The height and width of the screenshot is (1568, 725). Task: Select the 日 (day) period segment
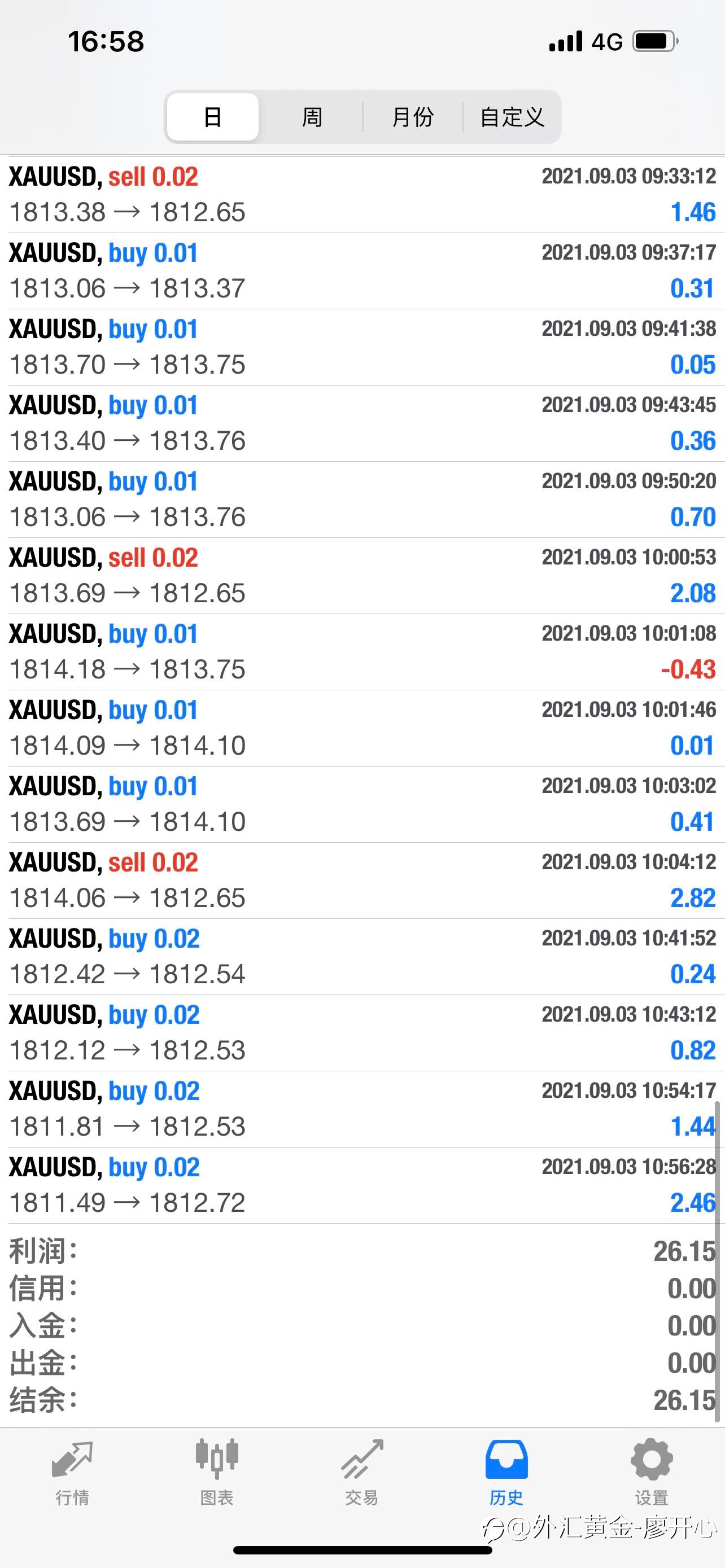pos(212,117)
